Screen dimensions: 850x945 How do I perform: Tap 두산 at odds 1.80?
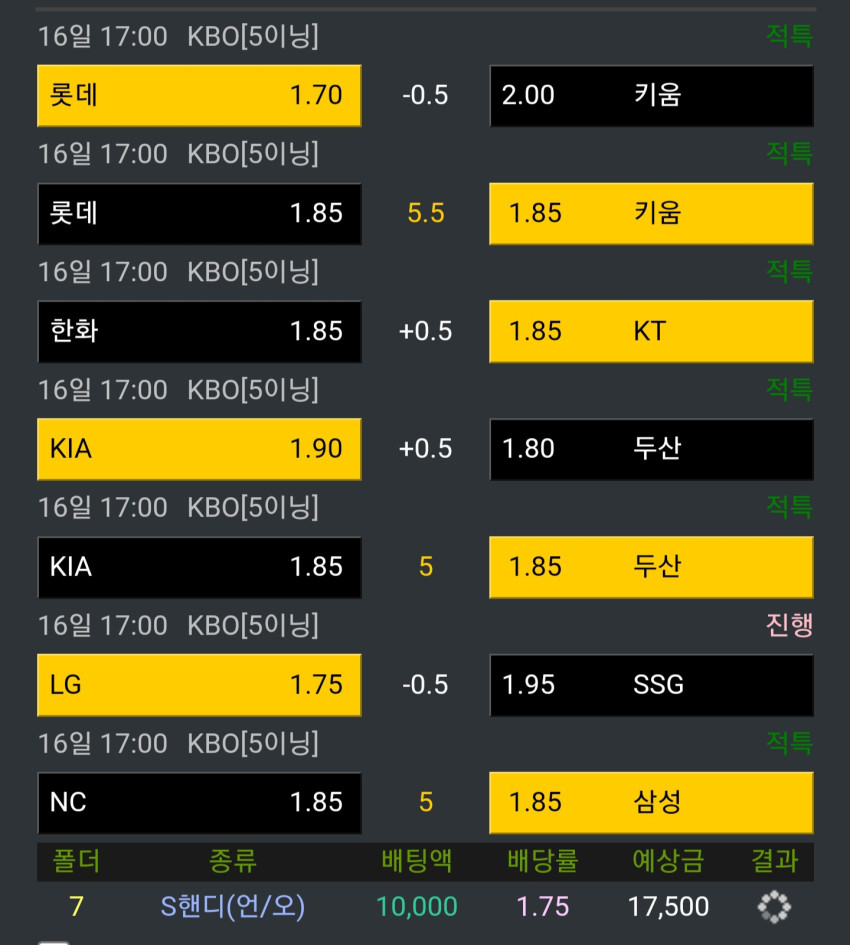(651, 449)
